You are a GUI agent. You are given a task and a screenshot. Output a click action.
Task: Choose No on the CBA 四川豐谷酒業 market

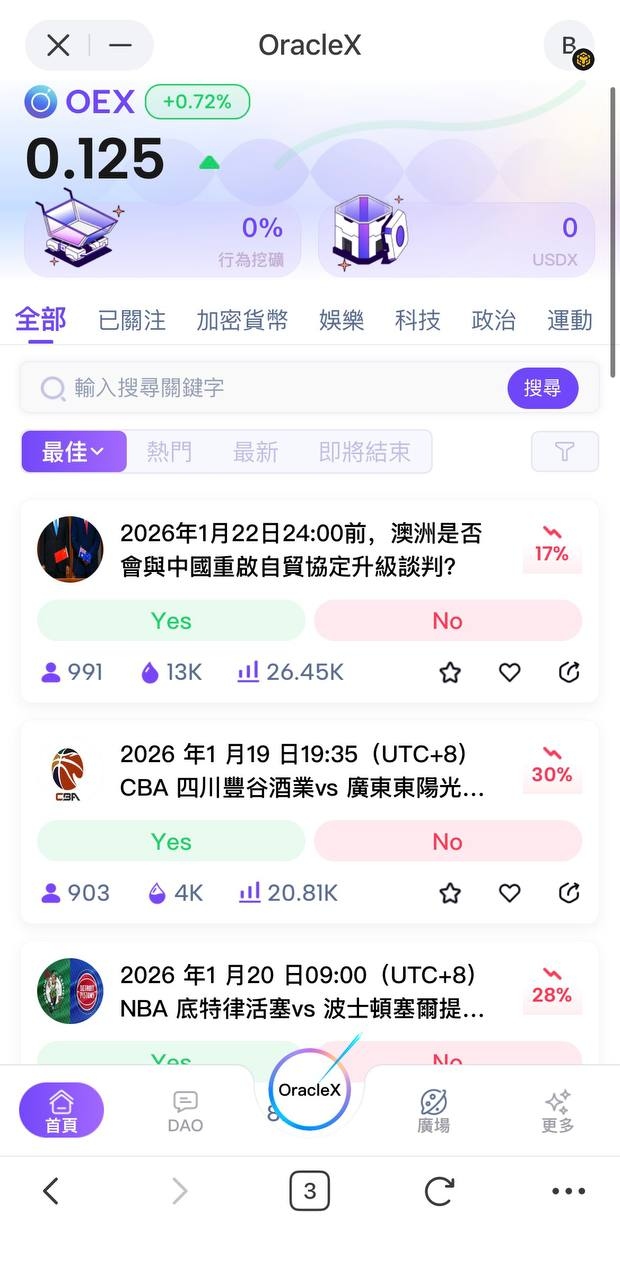pyautogui.click(x=447, y=841)
